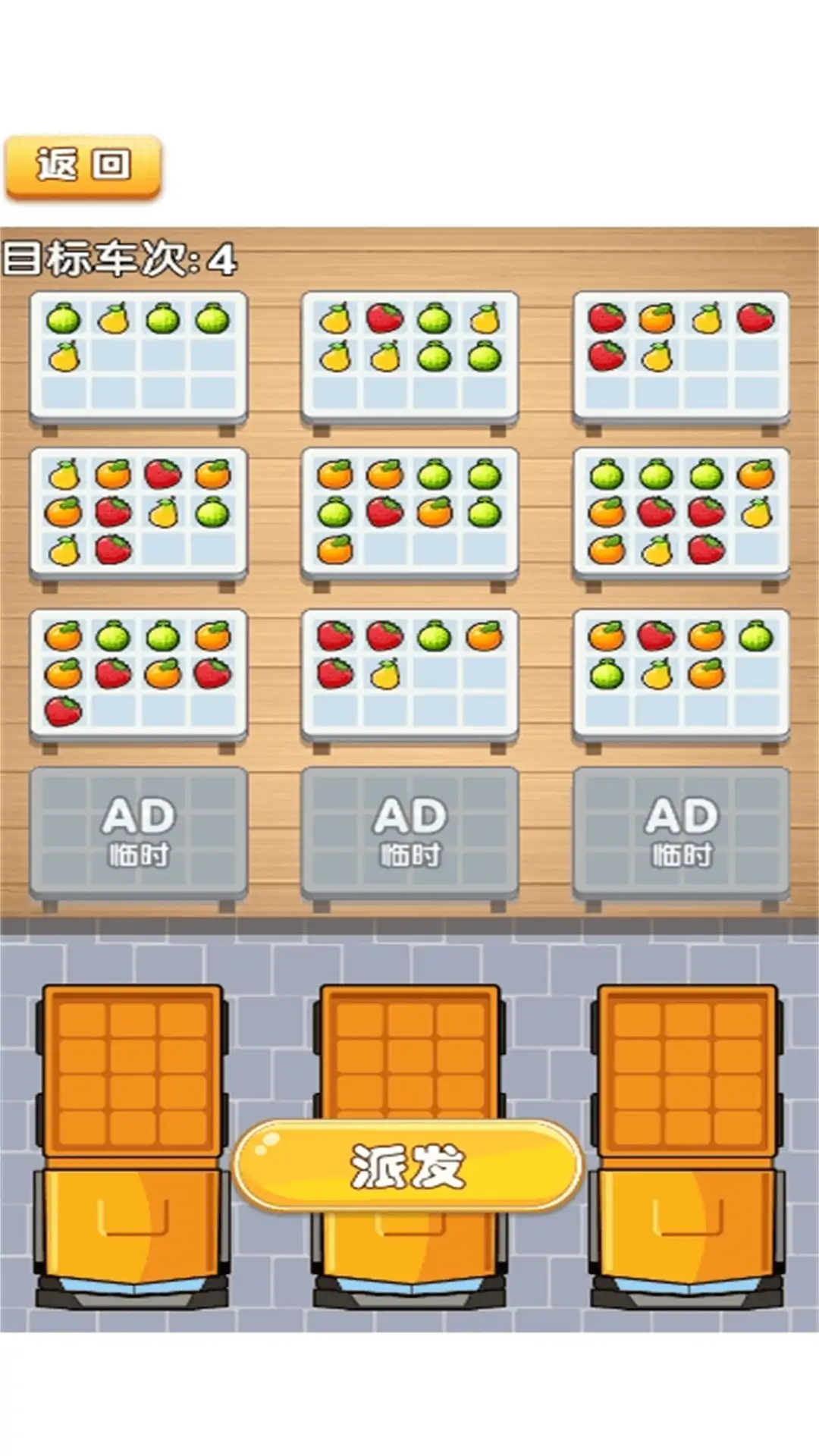
Task: Select the center tray with nine fruits
Action: coord(409,513)
